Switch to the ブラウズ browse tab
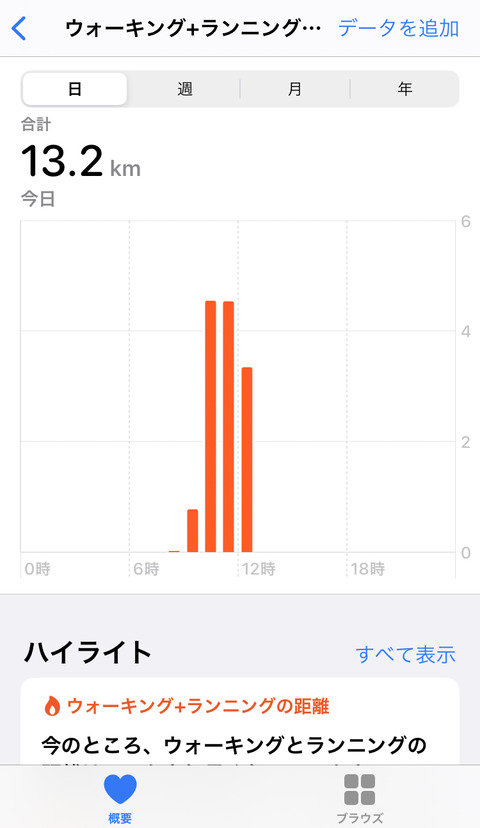Screen dimensions: 480x828 tap(360, 798)
